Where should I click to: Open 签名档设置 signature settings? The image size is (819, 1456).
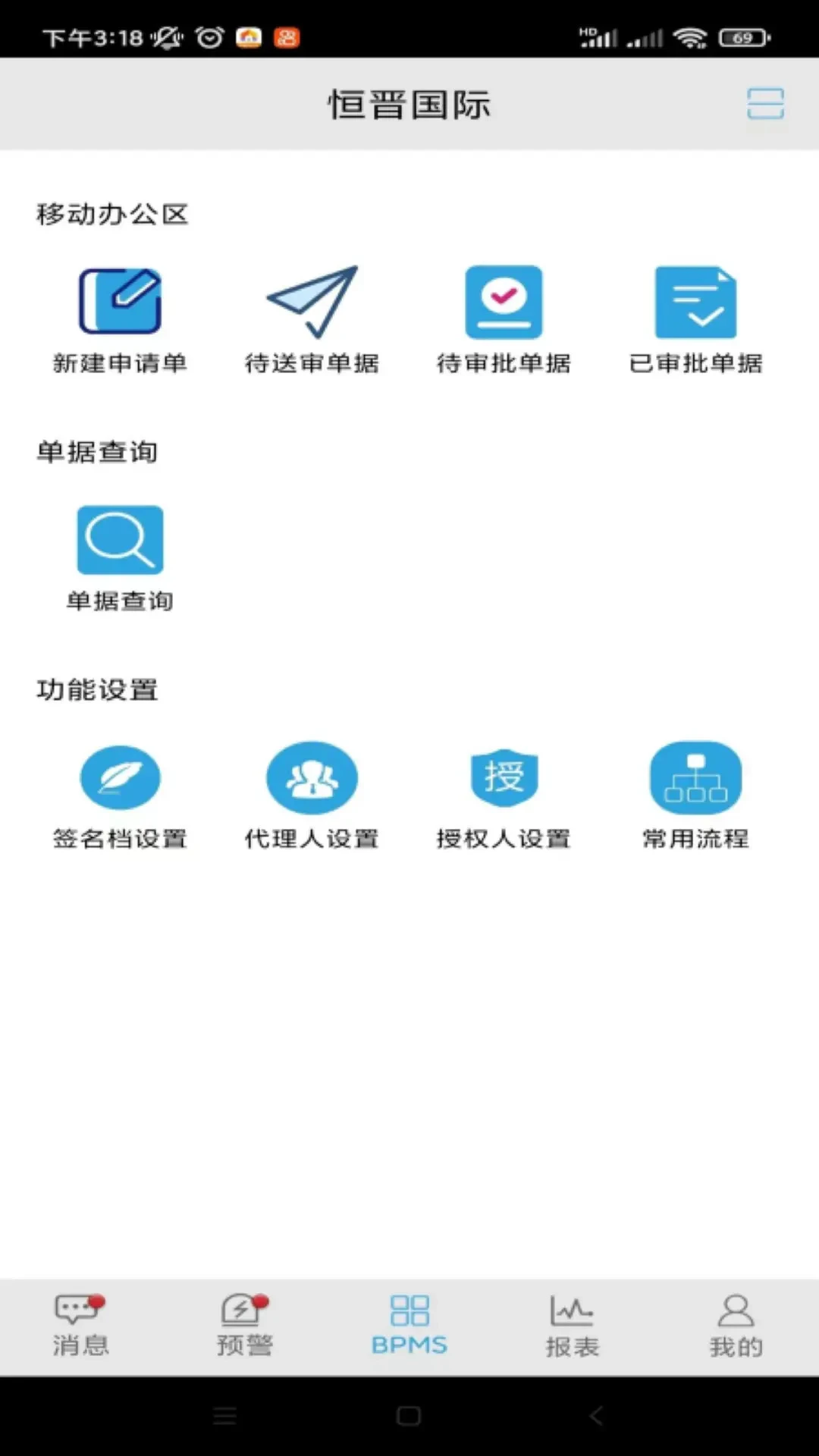(120, 777)
